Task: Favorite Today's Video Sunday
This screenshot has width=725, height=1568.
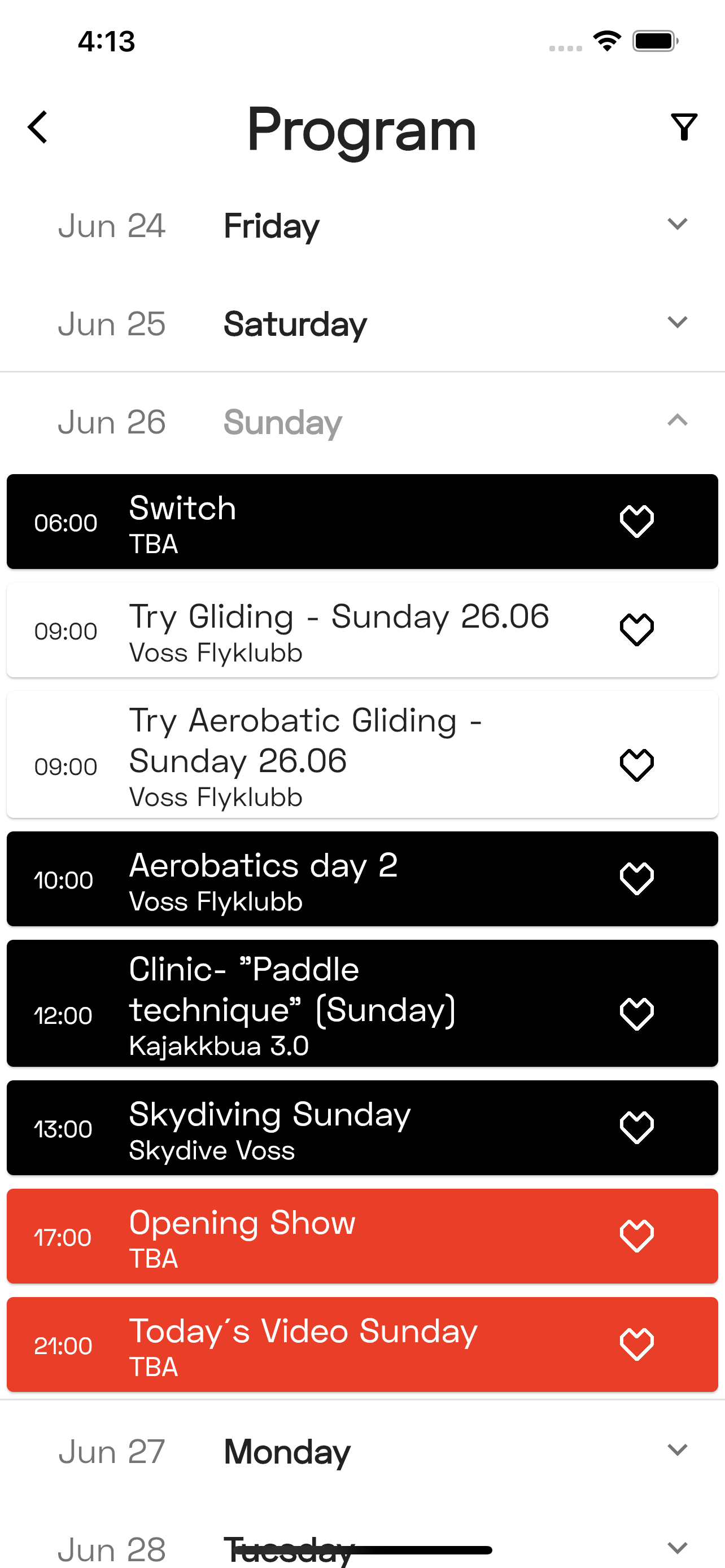Action: click(x=637, y=1344)
